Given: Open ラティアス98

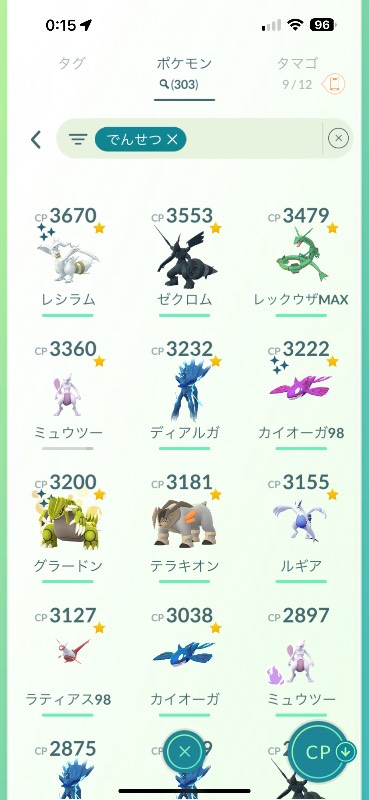Looking at the screenshot, I should (x=68, y=661).
